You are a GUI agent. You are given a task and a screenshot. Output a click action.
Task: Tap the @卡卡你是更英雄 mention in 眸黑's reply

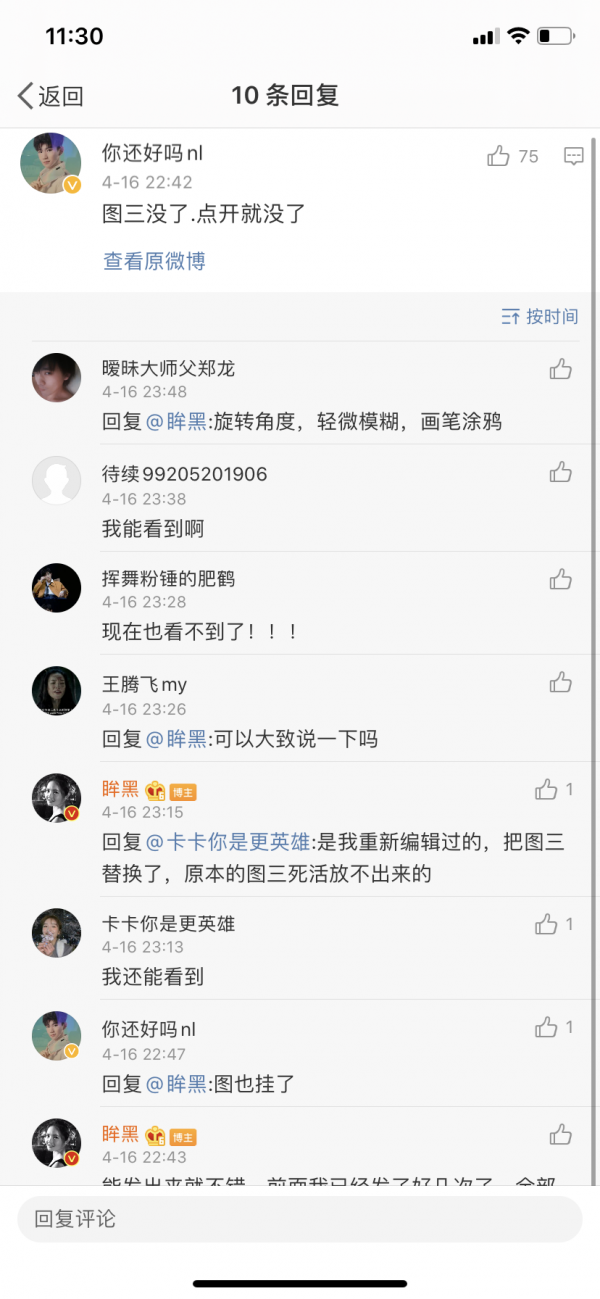click(229, 842)
